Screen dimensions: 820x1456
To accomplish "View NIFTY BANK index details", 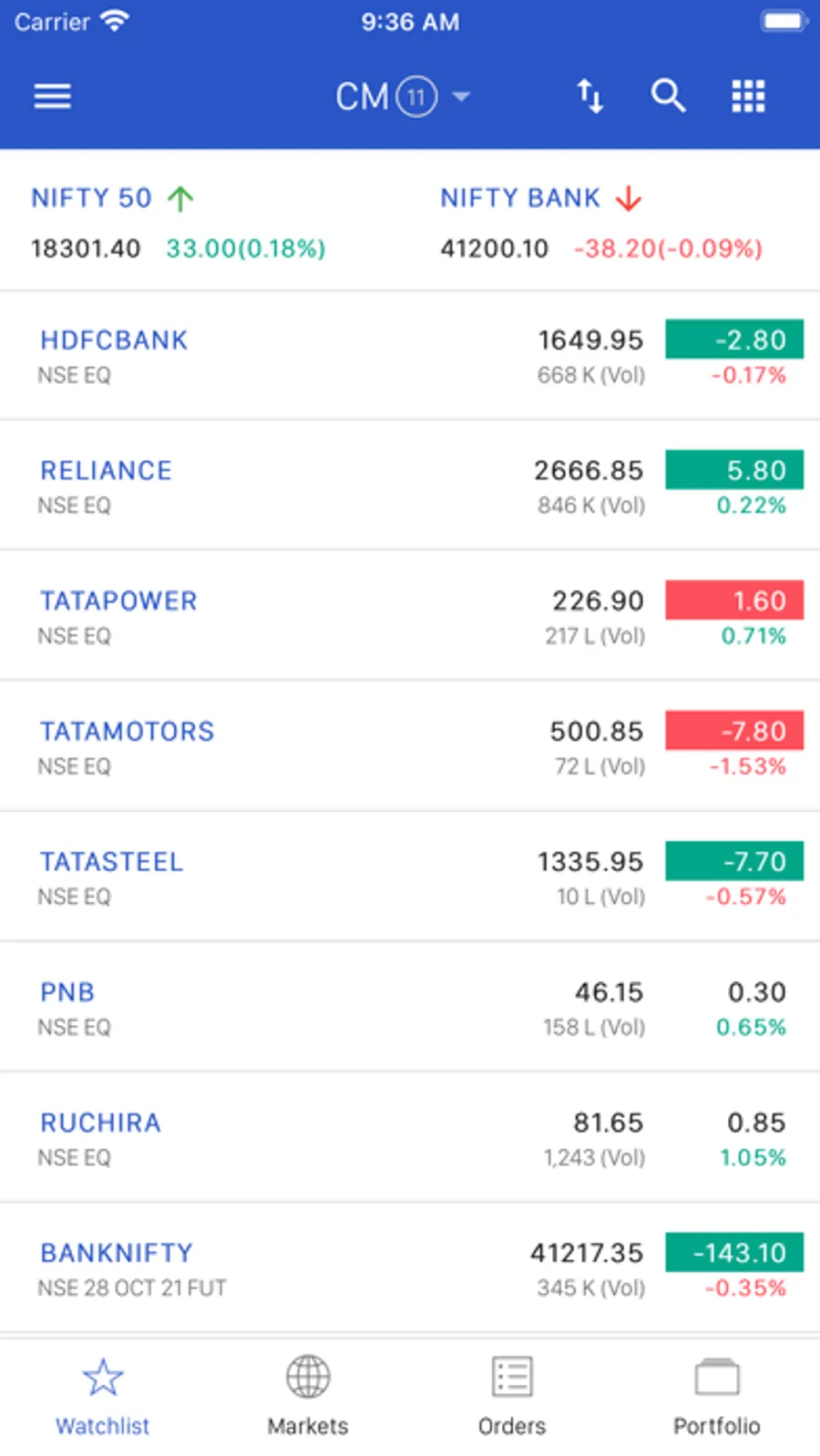I will point(601,222).
